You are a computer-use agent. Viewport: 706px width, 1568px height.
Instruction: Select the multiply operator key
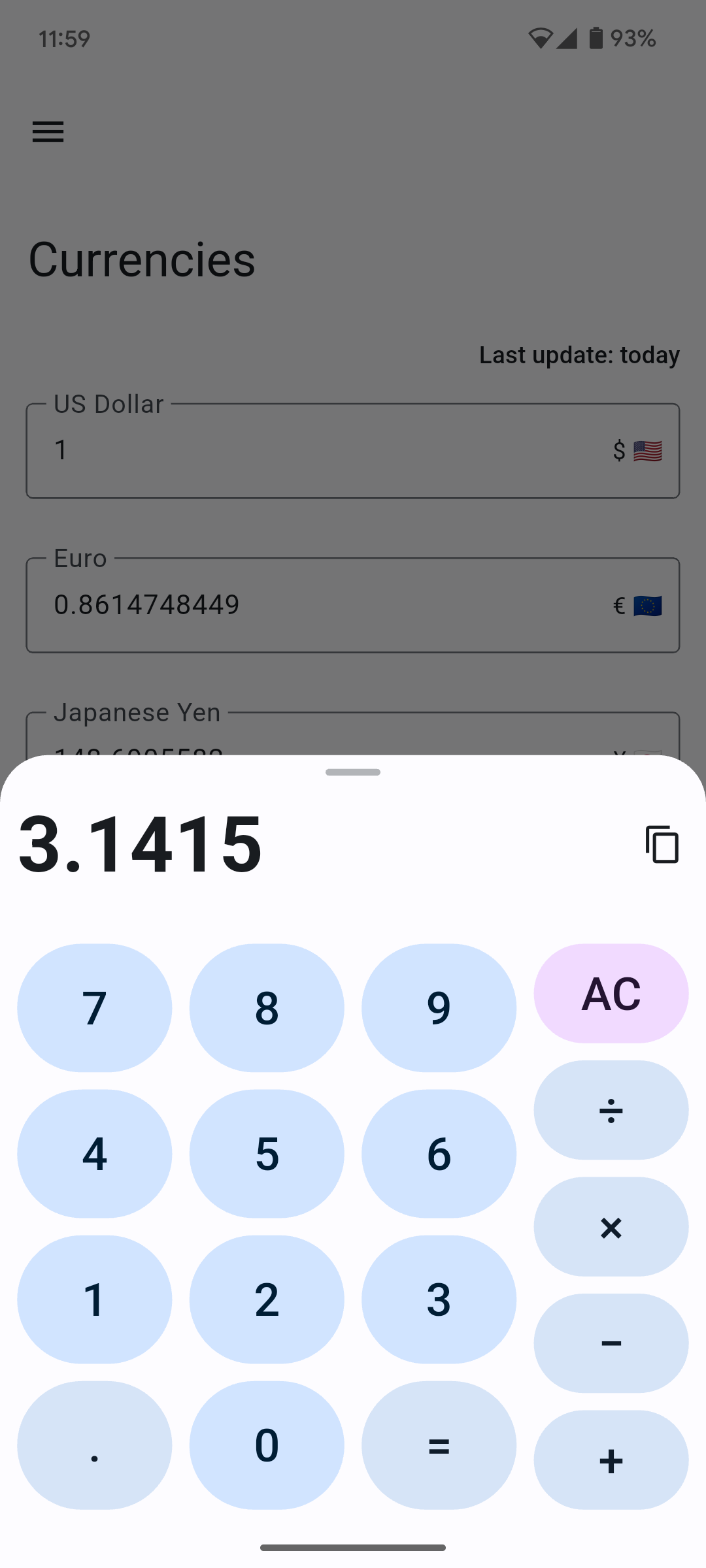click(611, 1227)
